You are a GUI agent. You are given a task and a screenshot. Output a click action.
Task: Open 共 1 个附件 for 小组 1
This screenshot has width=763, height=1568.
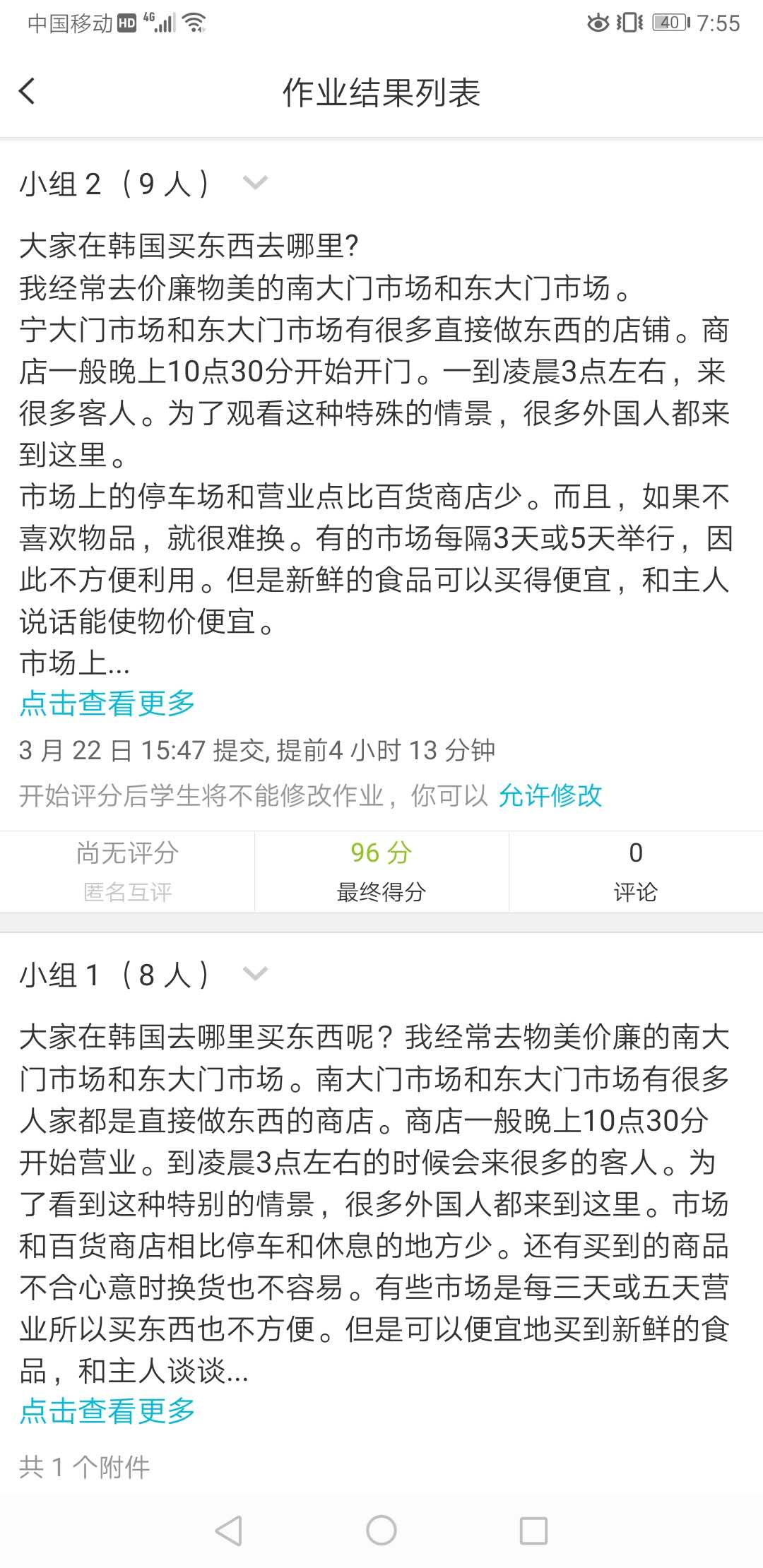click(85, 1468)
